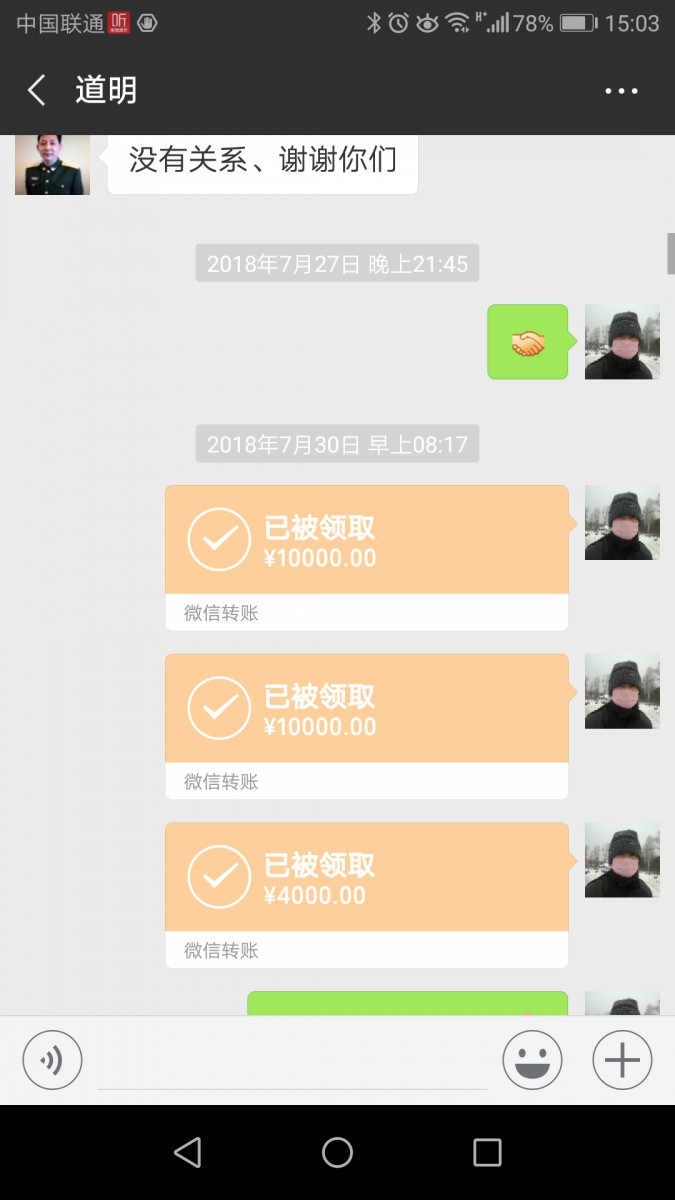Focus the message text field
Viewport: 675px width, 1200px height.
click(x=292, y=1062)
